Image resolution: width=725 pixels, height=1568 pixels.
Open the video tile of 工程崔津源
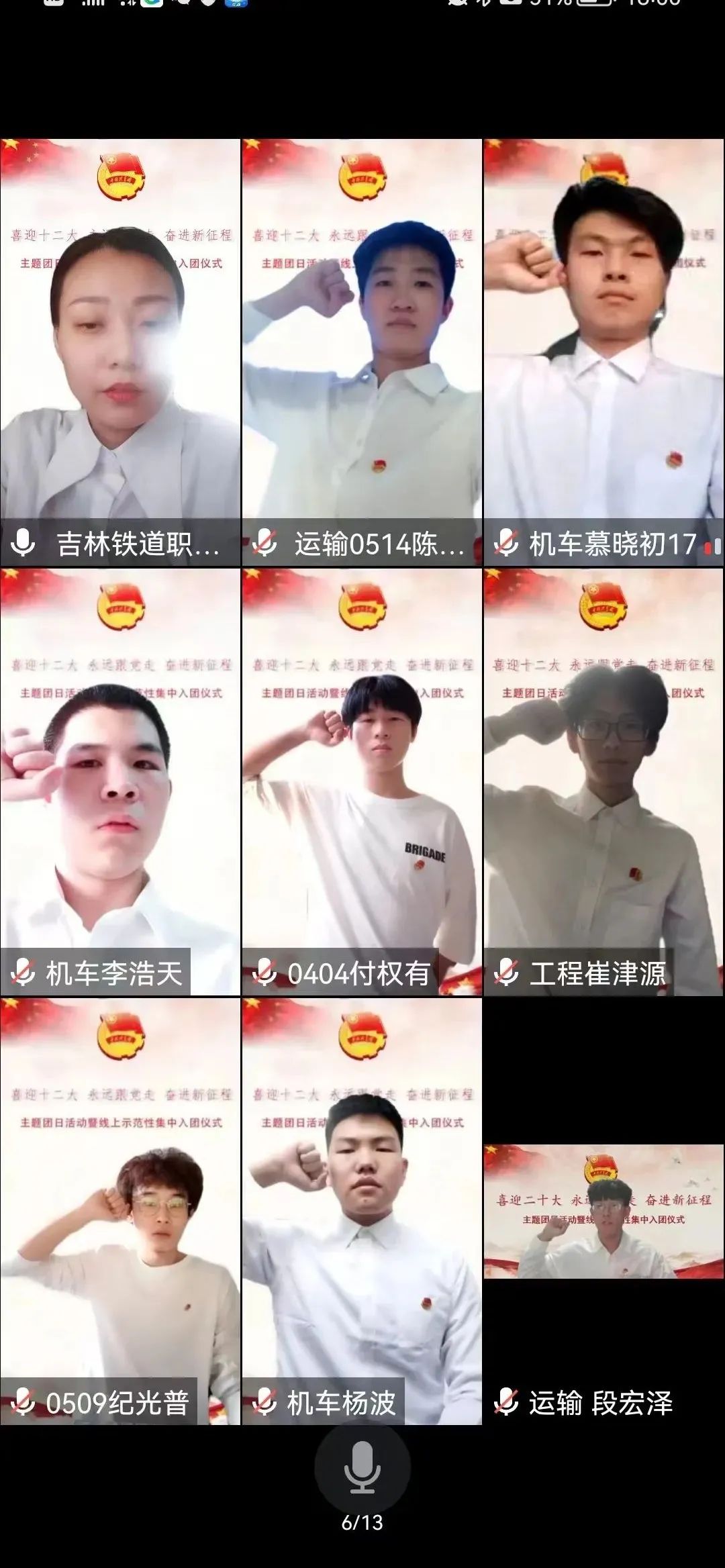[x=603, y=782]
